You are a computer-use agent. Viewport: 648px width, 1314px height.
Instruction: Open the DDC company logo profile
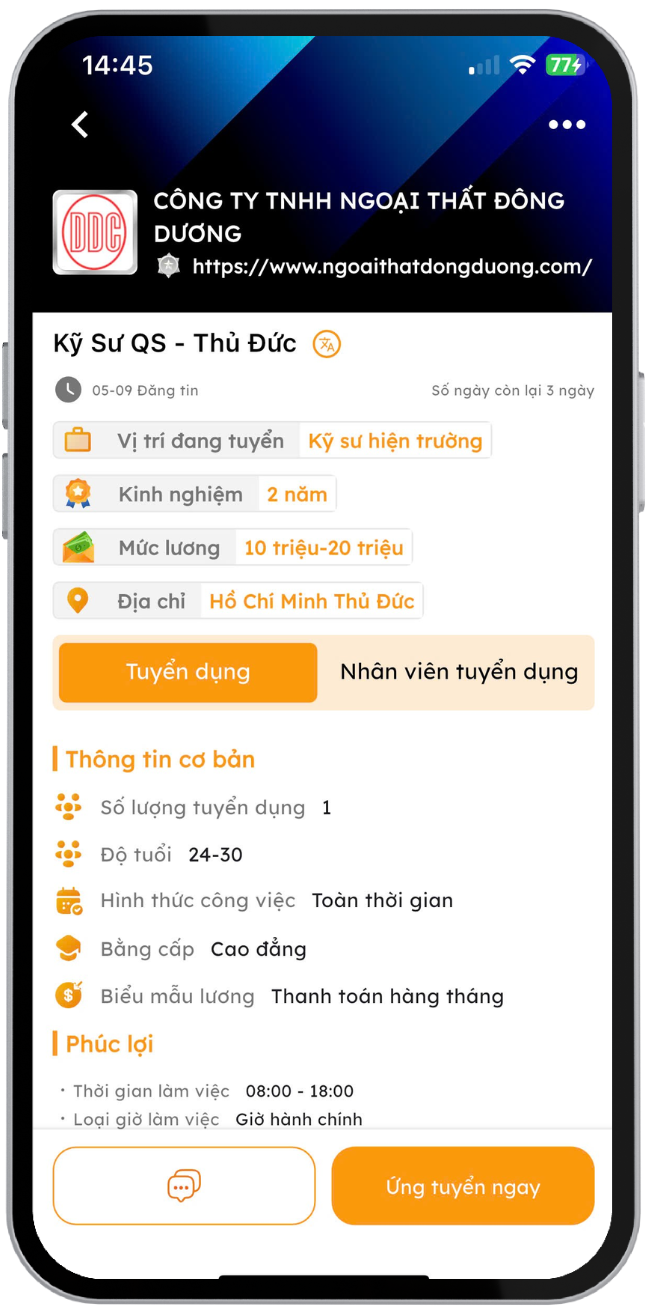[95, 232]
